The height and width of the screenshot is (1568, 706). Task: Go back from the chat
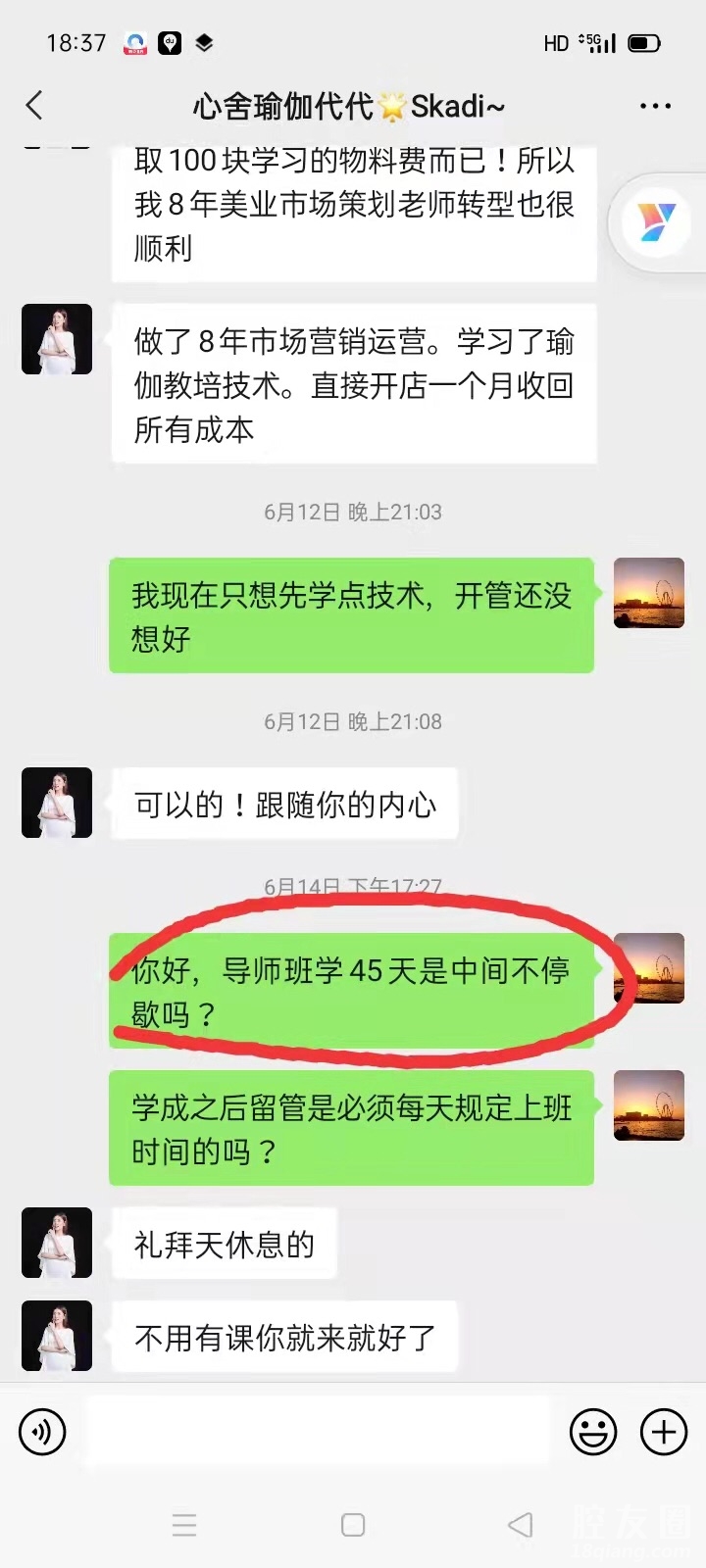[x=35, y=106]
